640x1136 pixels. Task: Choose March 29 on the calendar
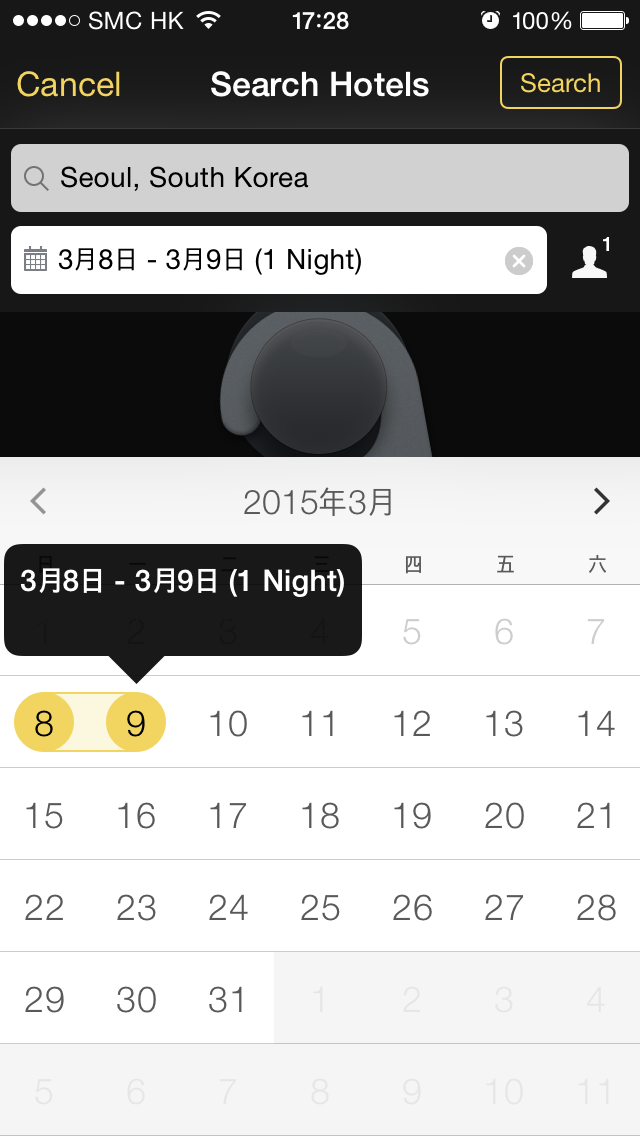click(44, 999)
